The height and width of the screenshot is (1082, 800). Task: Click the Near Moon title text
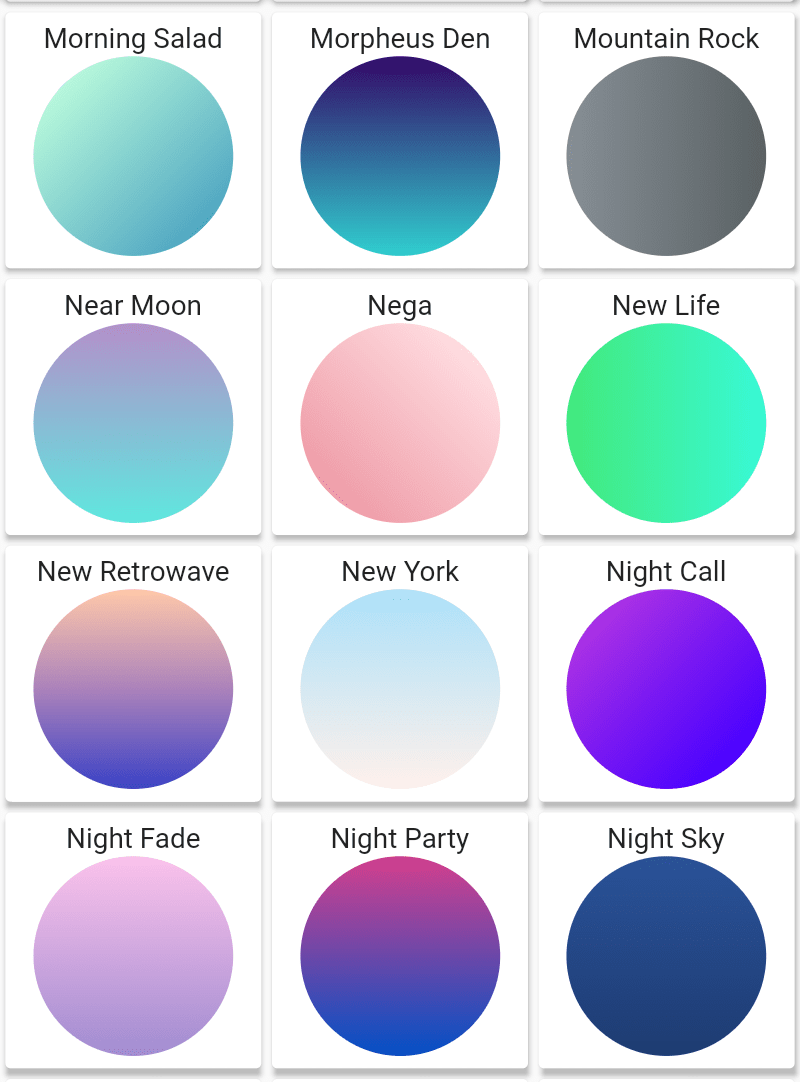pos(133,306)
